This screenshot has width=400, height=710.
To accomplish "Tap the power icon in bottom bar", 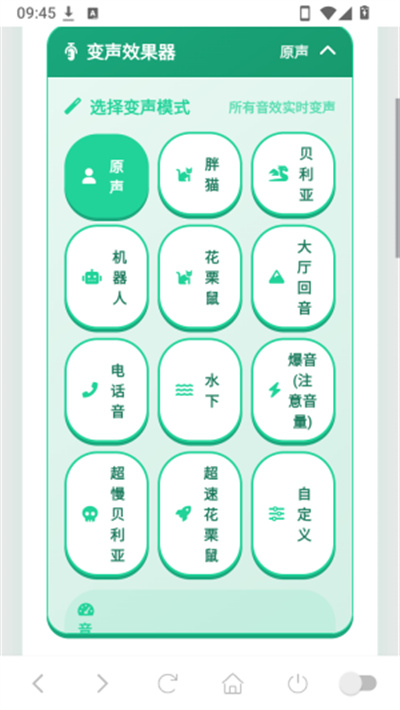I will (298, 683).
